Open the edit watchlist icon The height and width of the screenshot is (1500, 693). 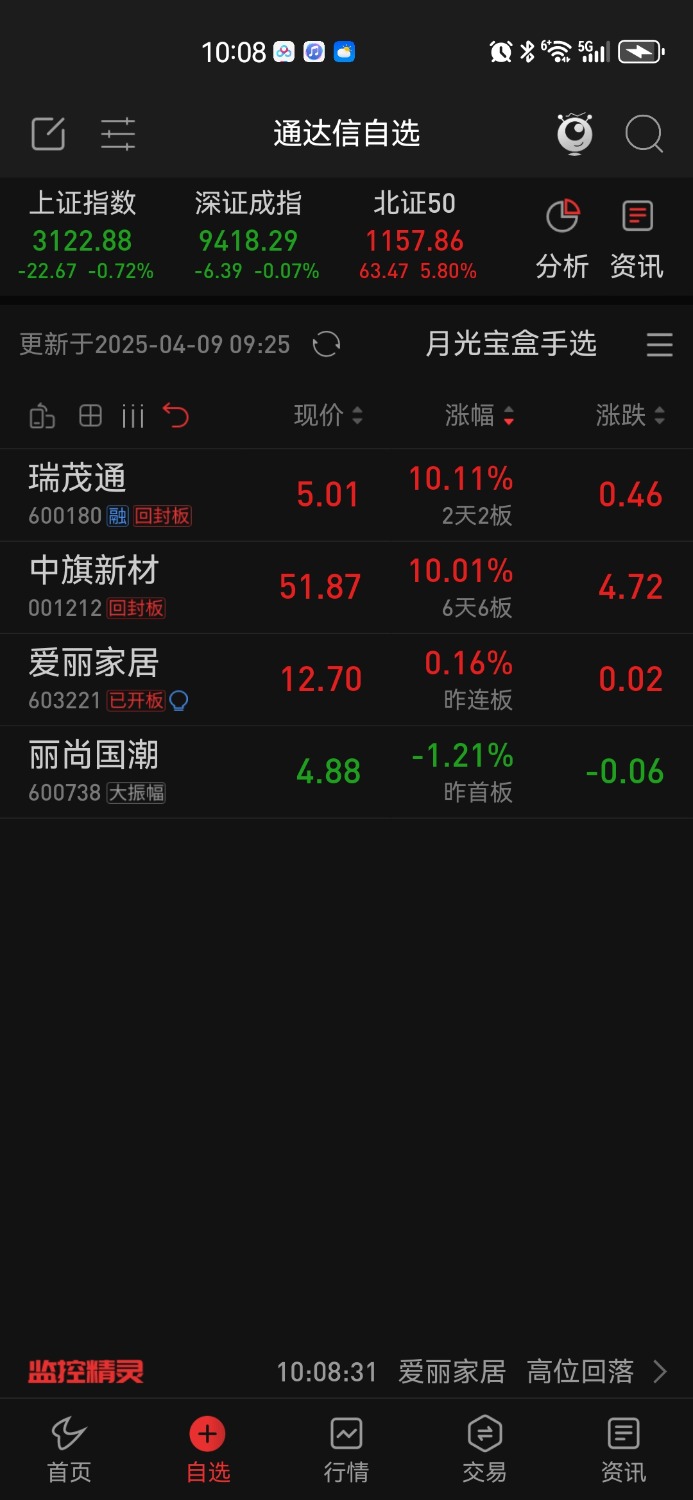(48, 134)
